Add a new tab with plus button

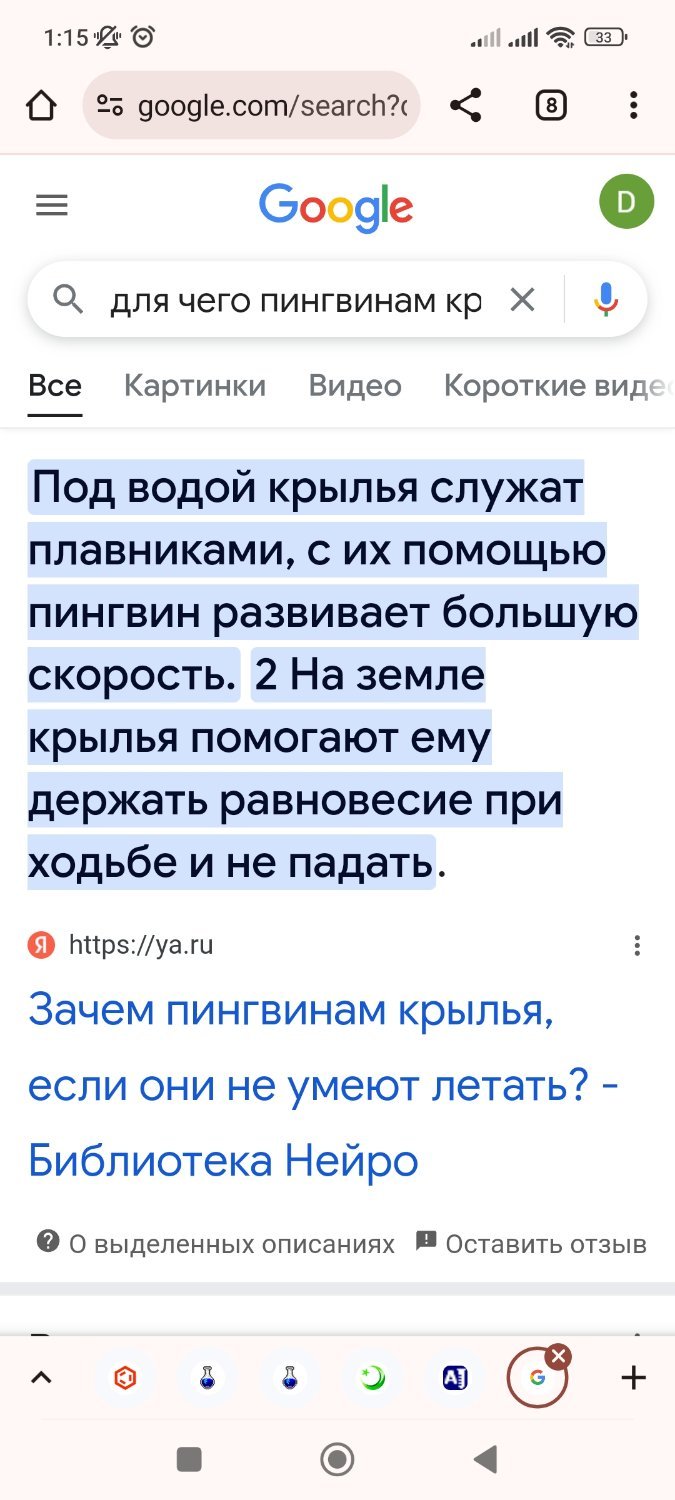click(x=634, y=1378)
